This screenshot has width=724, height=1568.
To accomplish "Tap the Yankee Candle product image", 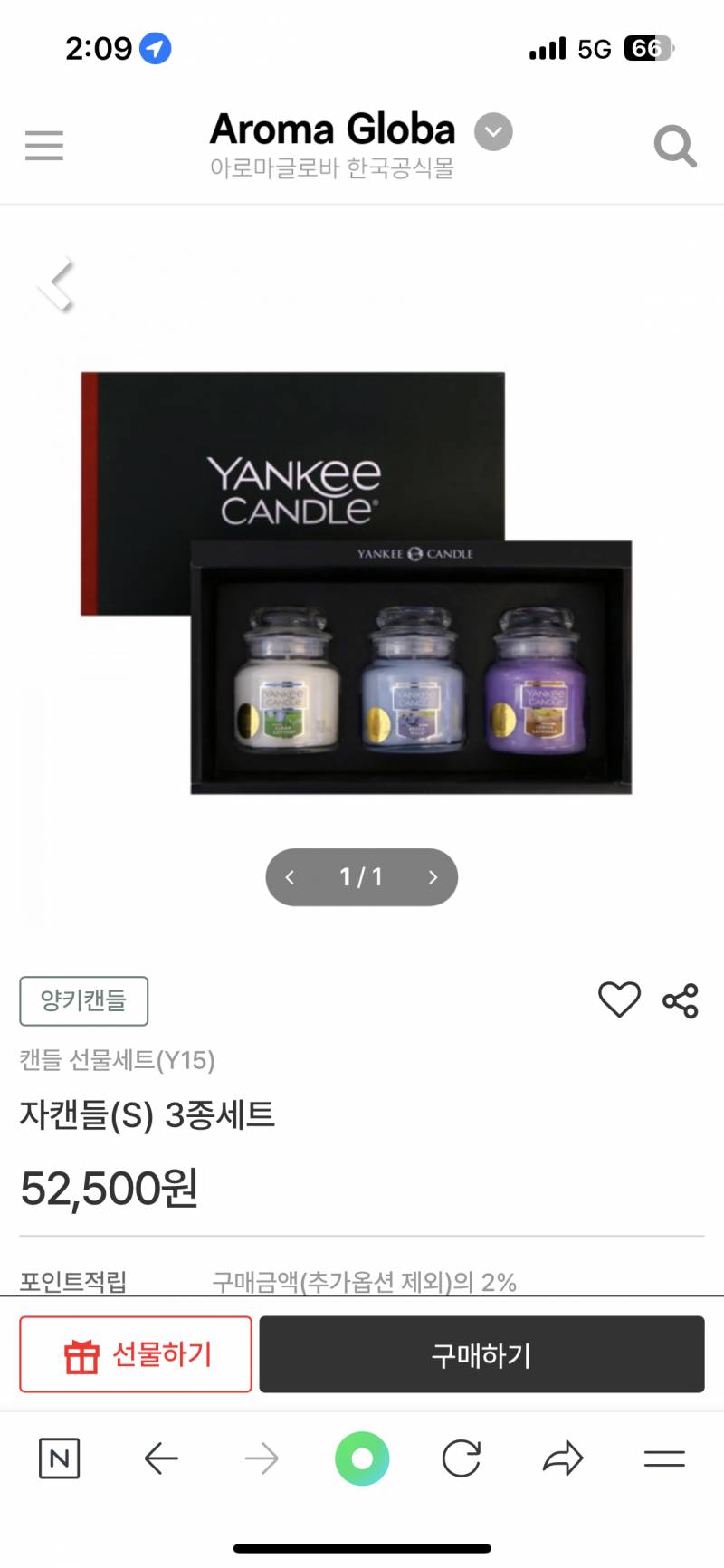I will [x=362, y=579].
